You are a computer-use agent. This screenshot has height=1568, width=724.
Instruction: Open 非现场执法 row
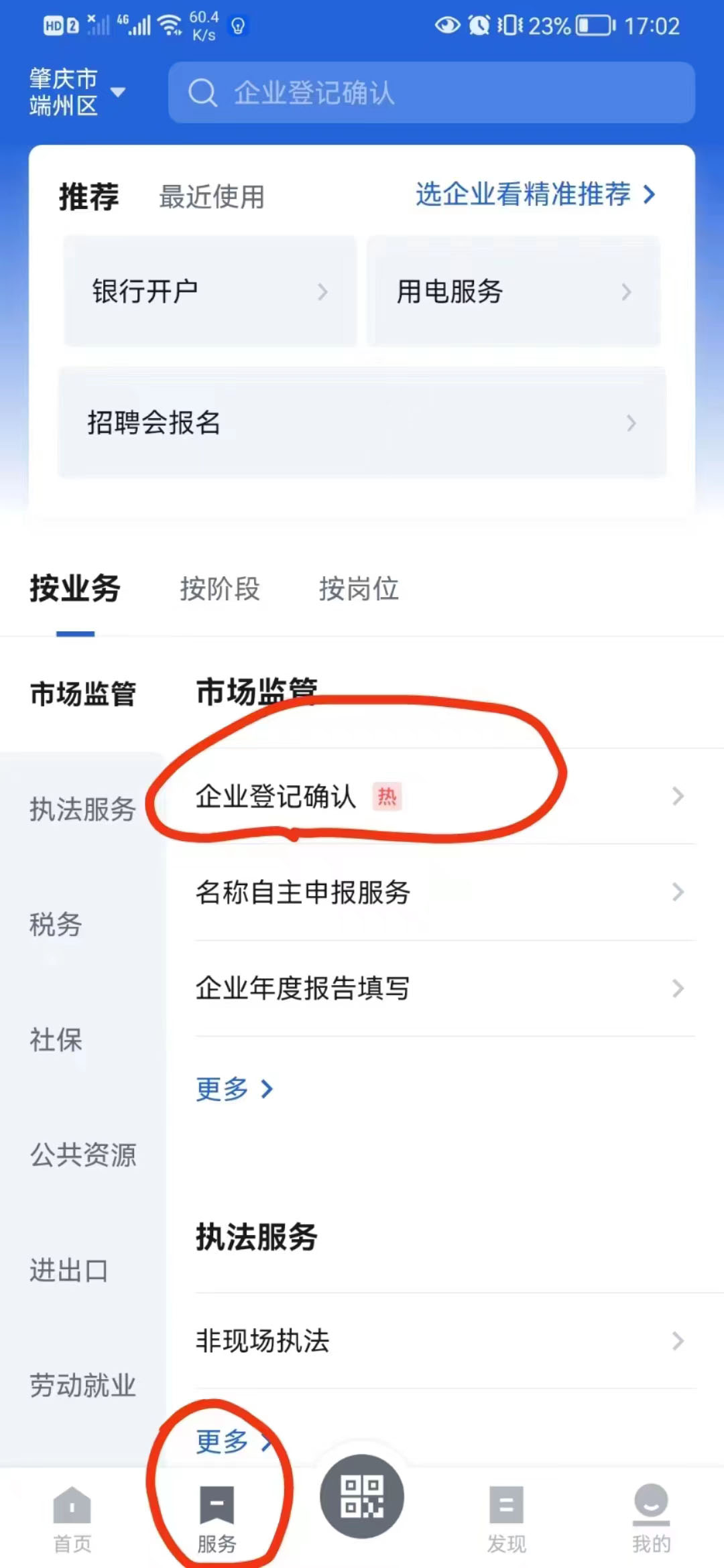[445, 1340]
